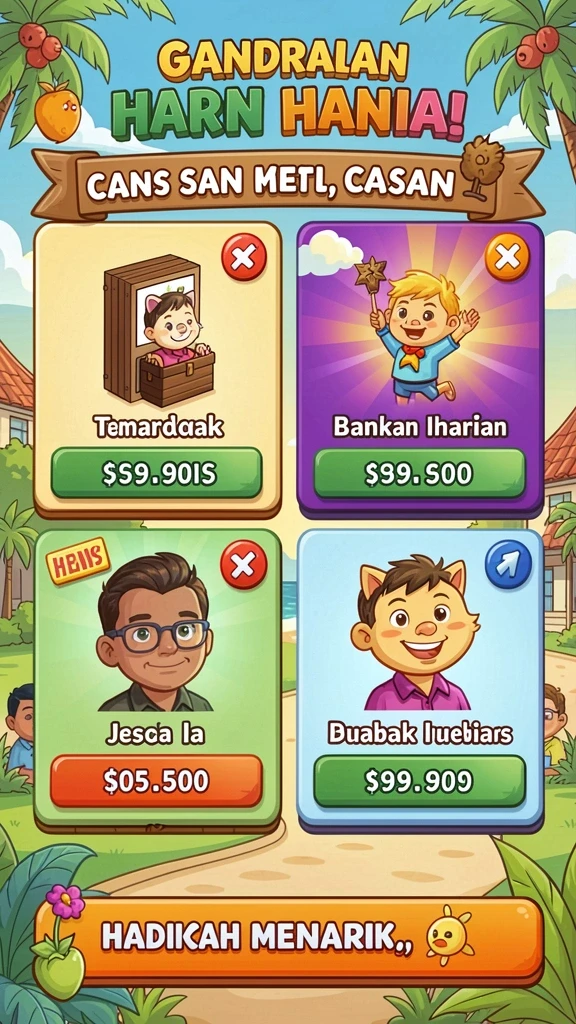Dismiss the Bankan Iharian card
576x1024 pixels.
click(x=507, y=257)
